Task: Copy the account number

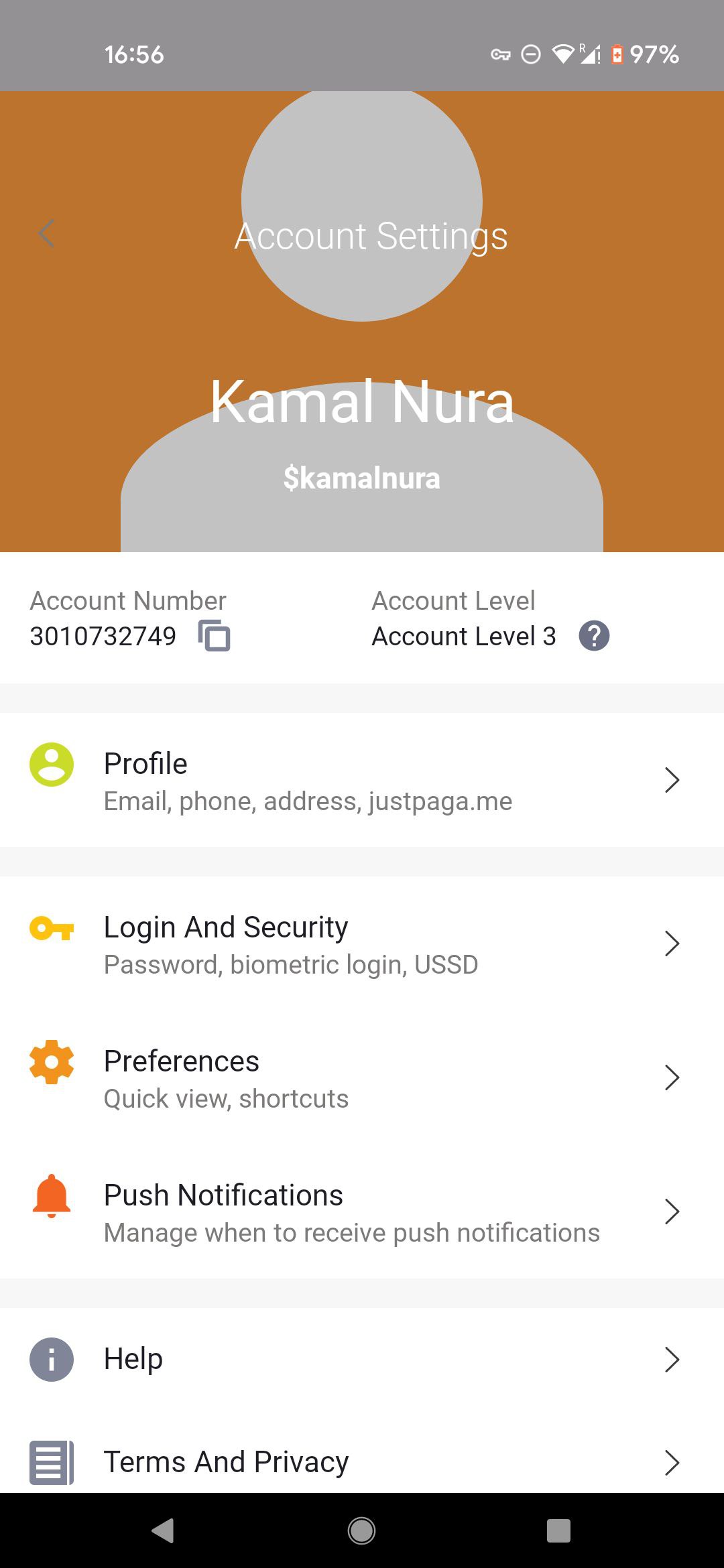Action: coord(215,636)
